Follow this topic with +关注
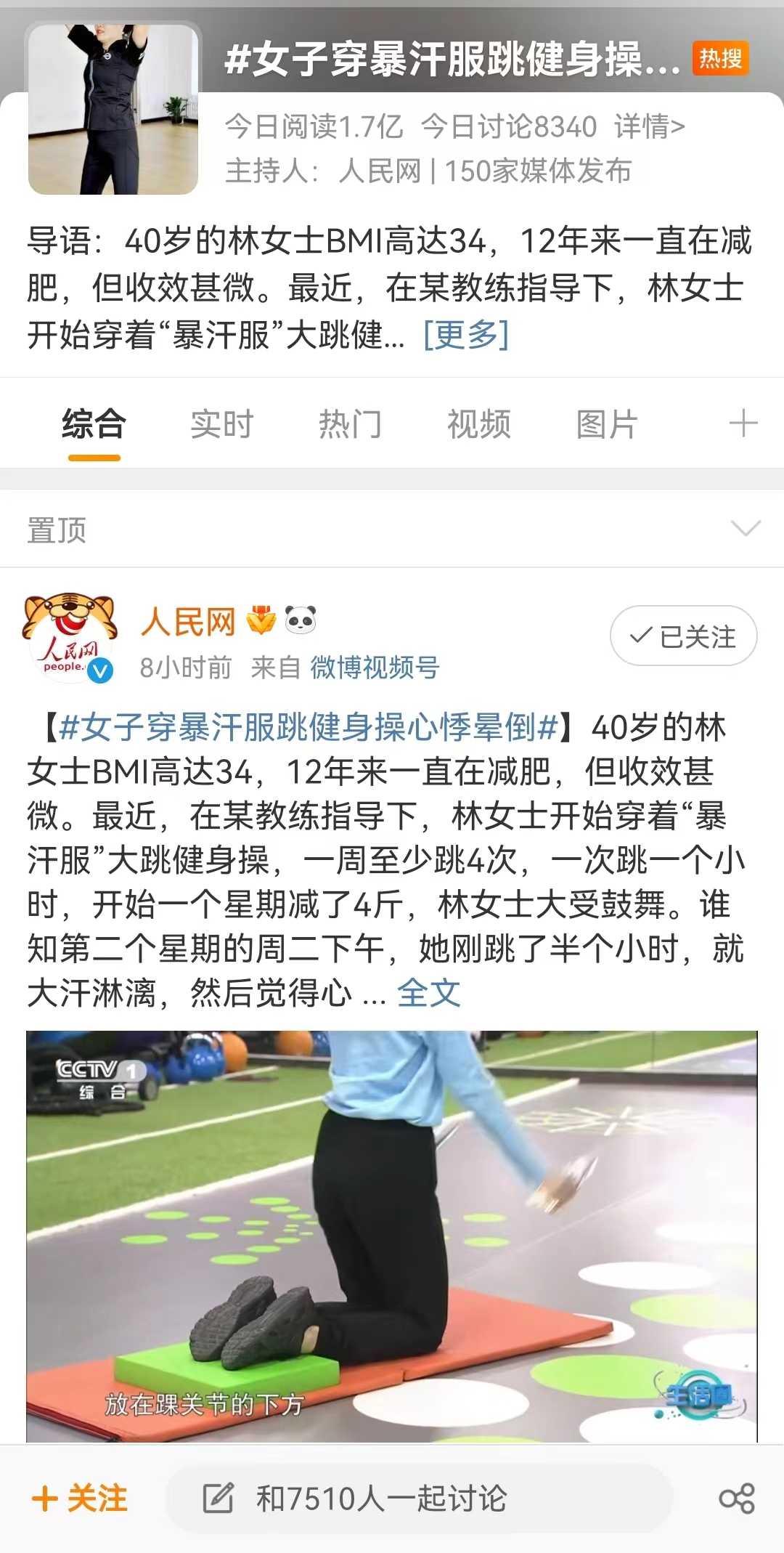784x1553 pixels. (80, 1499)
